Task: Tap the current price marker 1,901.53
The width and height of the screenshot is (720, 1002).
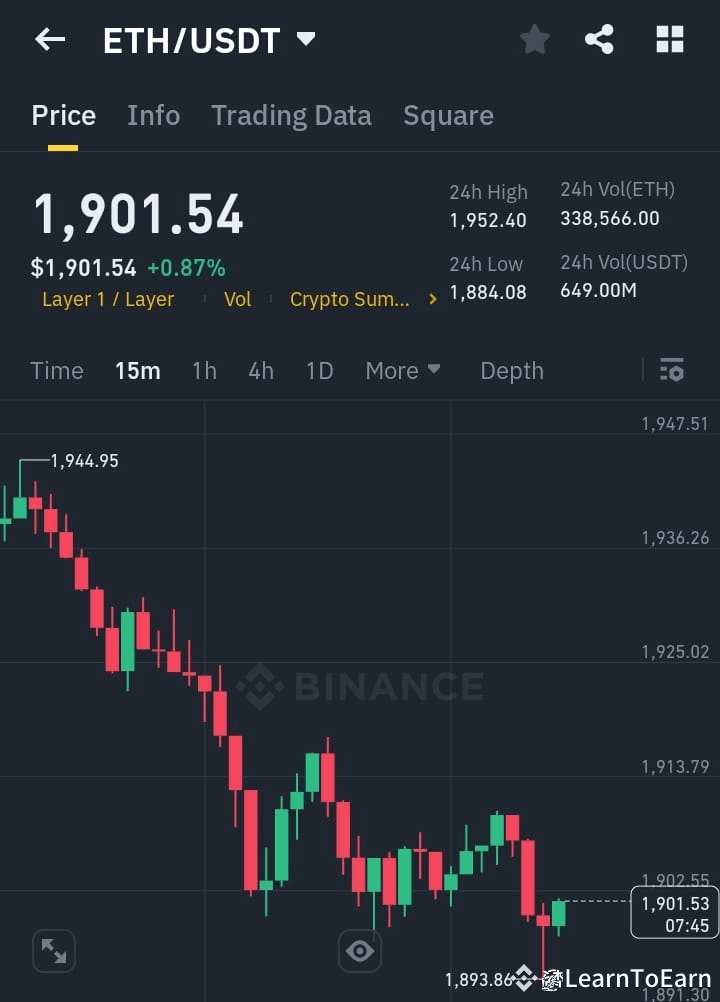Action: (674, 912)
